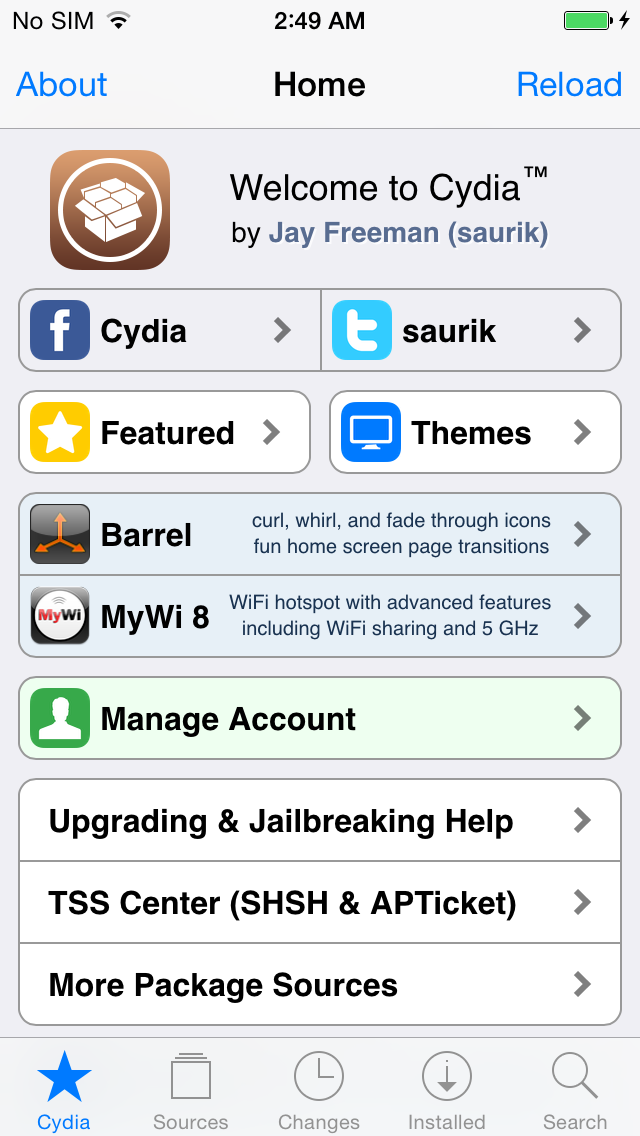Image resolution: width=640 pixels, height=1136 pixels.
Task: Open Upgrading & Jailbreaking Help
Action: click(x=320, y=821)
